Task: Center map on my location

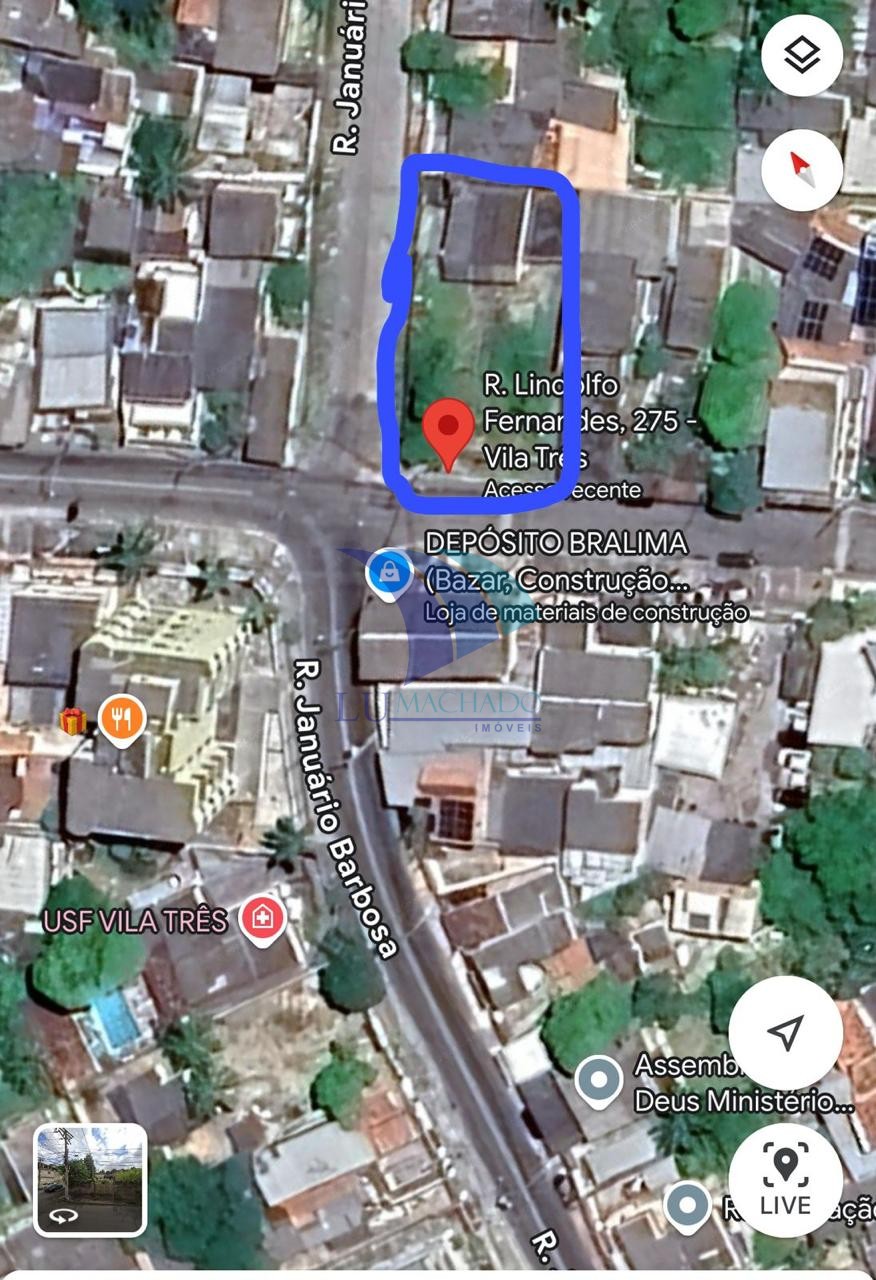Action: pyautogui.click(x=785, y=1032)
